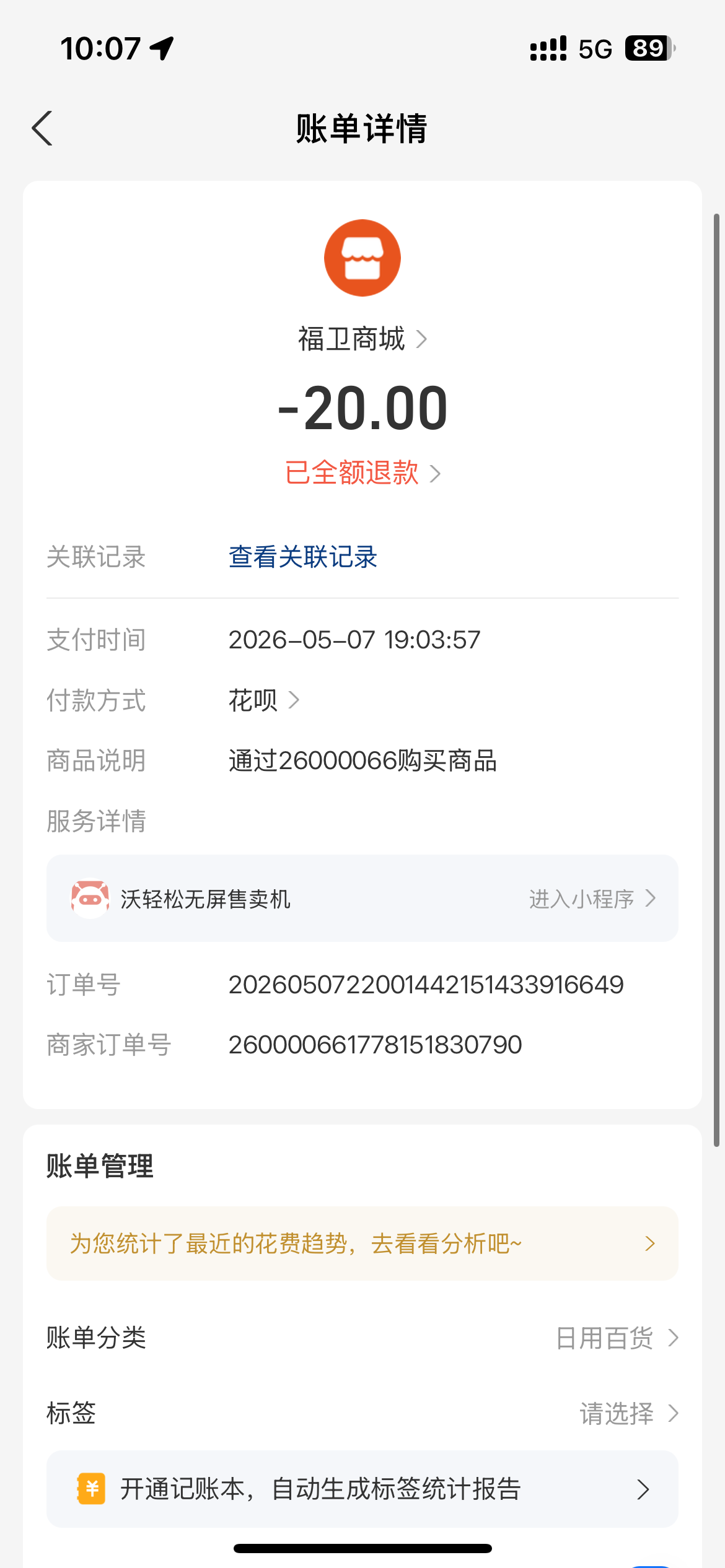This screenshot has height=1568, width=725.
Task: Open 查看关联记录 link
Action: (x=303, y=556)
